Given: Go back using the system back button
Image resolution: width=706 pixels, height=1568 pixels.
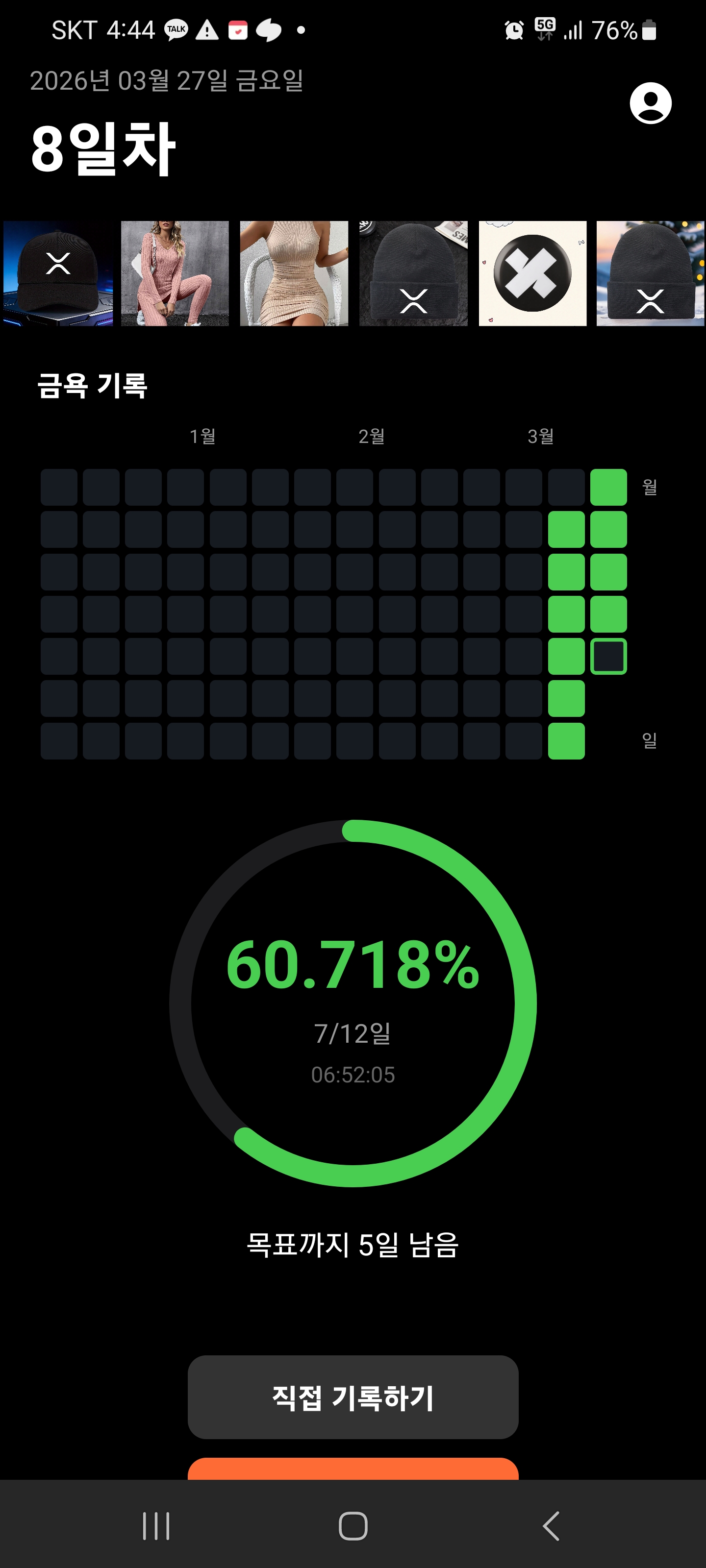Looking at the screenshot, I should [551, 1525].
